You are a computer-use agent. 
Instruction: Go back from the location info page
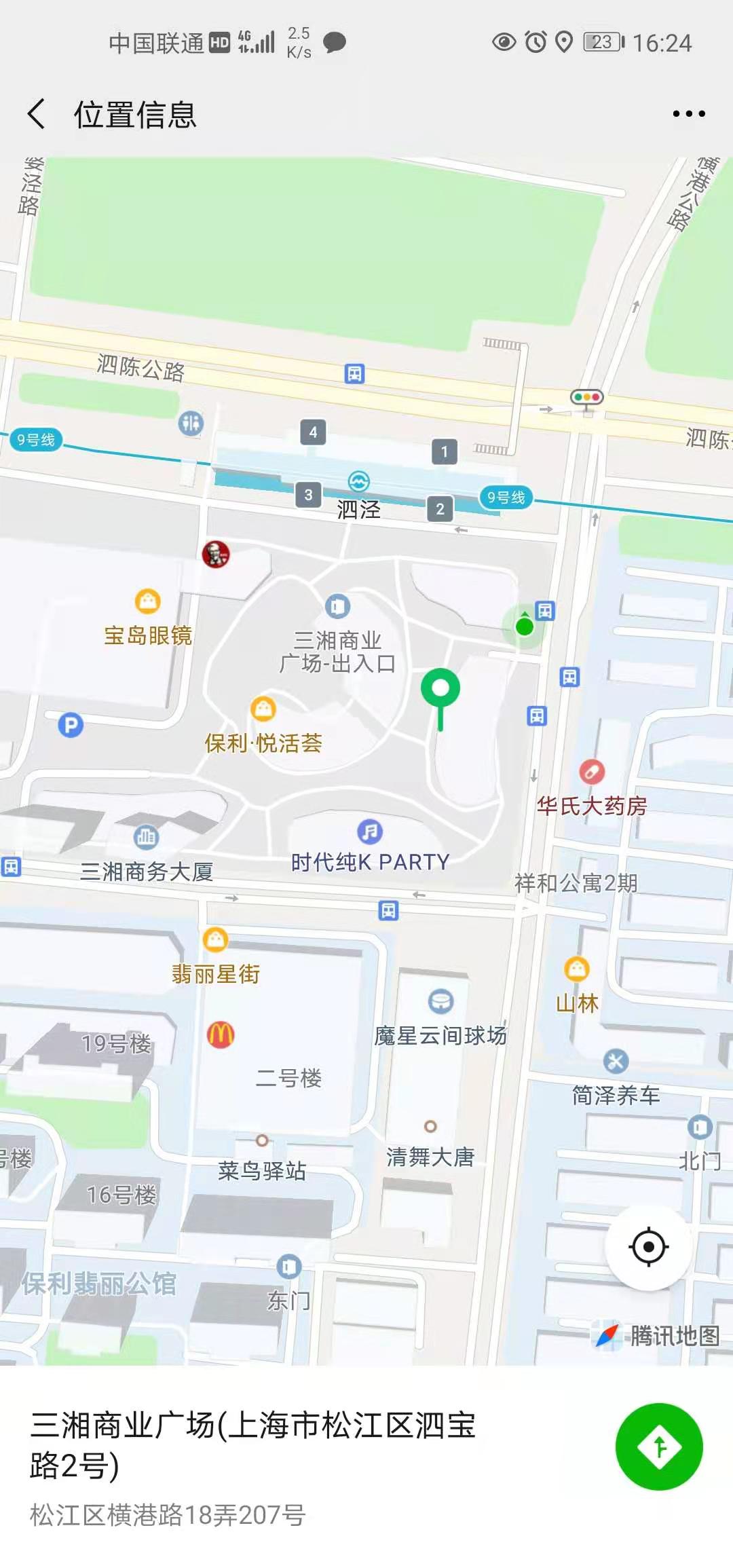[x=37, y=113]
